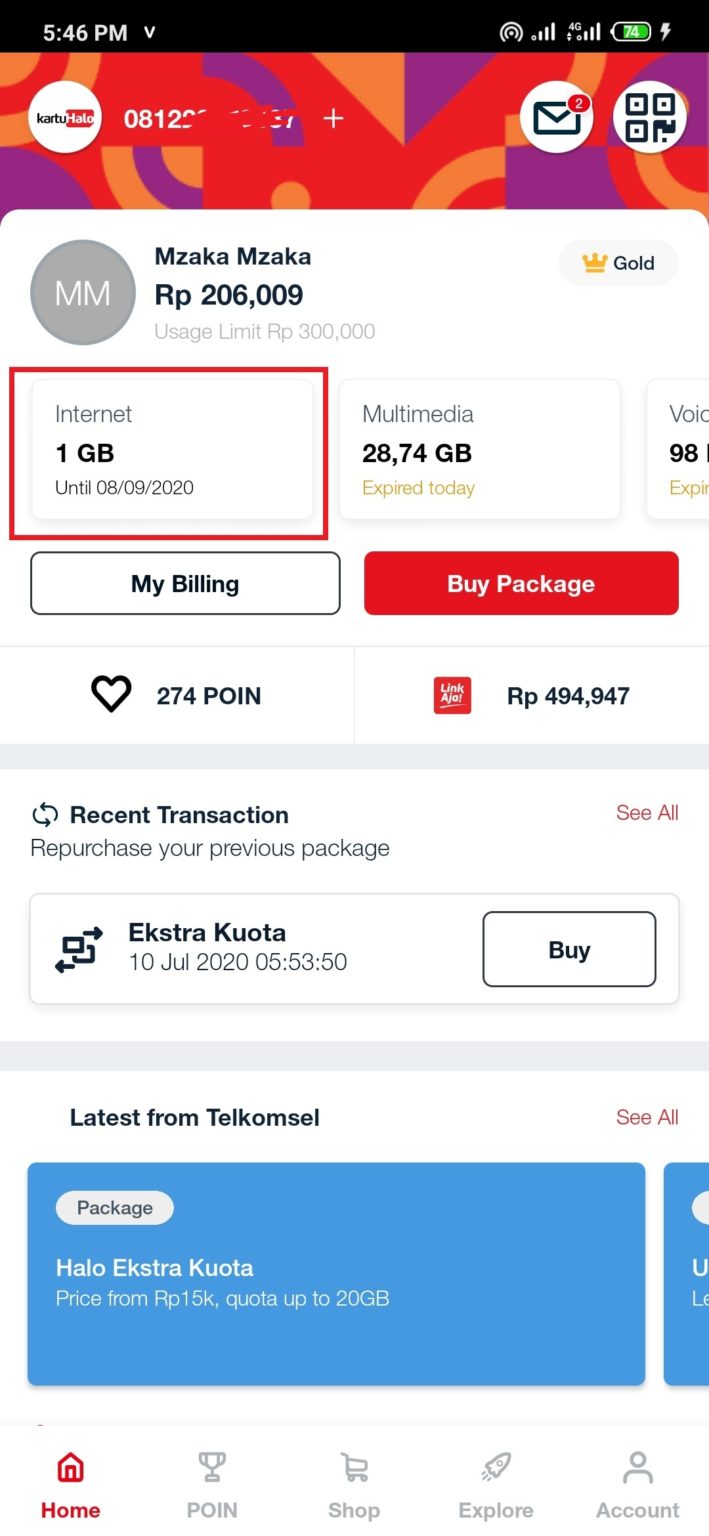Add another number with the plus icon
Image resolution: width=709 pixels, height=1536 pixels.
coord(334,119)
